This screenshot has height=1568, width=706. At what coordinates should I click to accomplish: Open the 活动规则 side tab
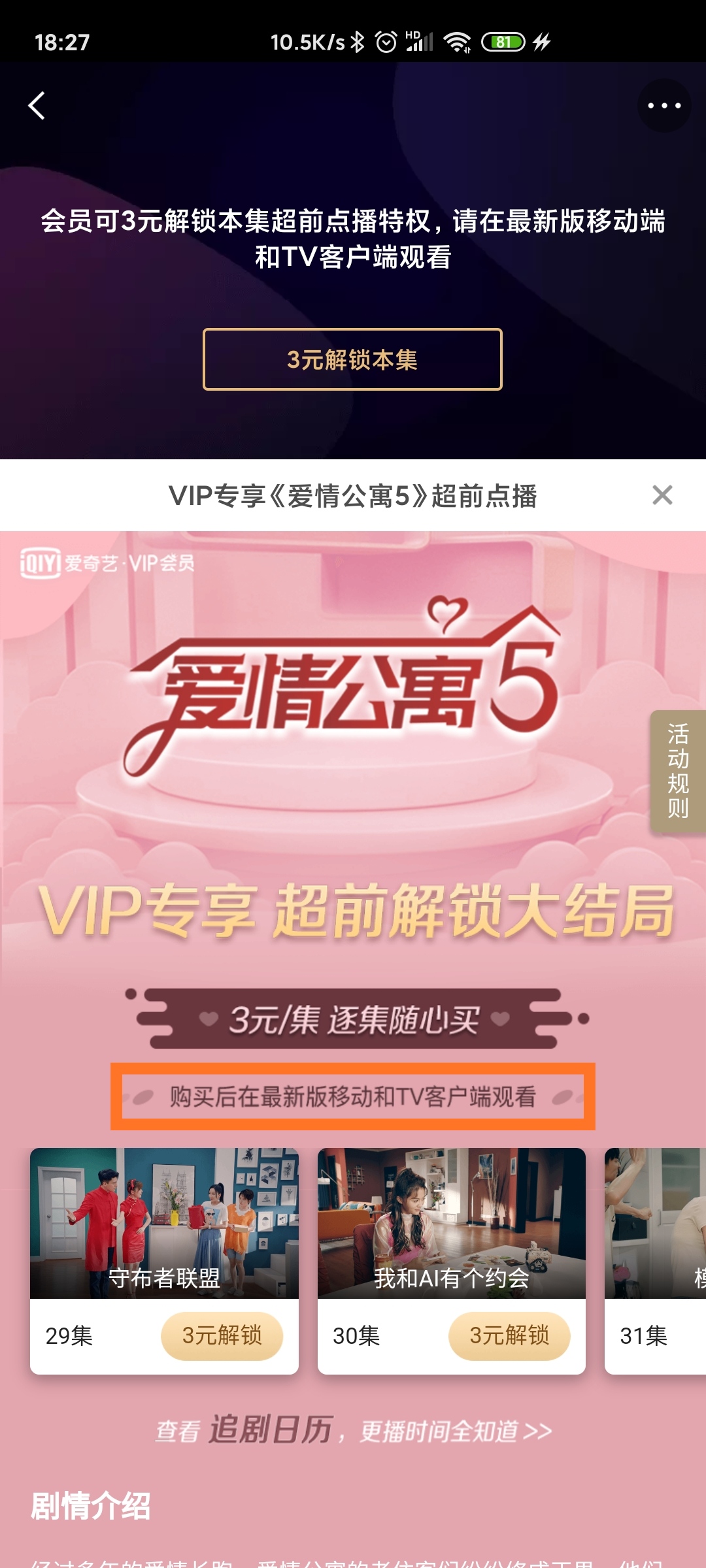tap(678, 771)
